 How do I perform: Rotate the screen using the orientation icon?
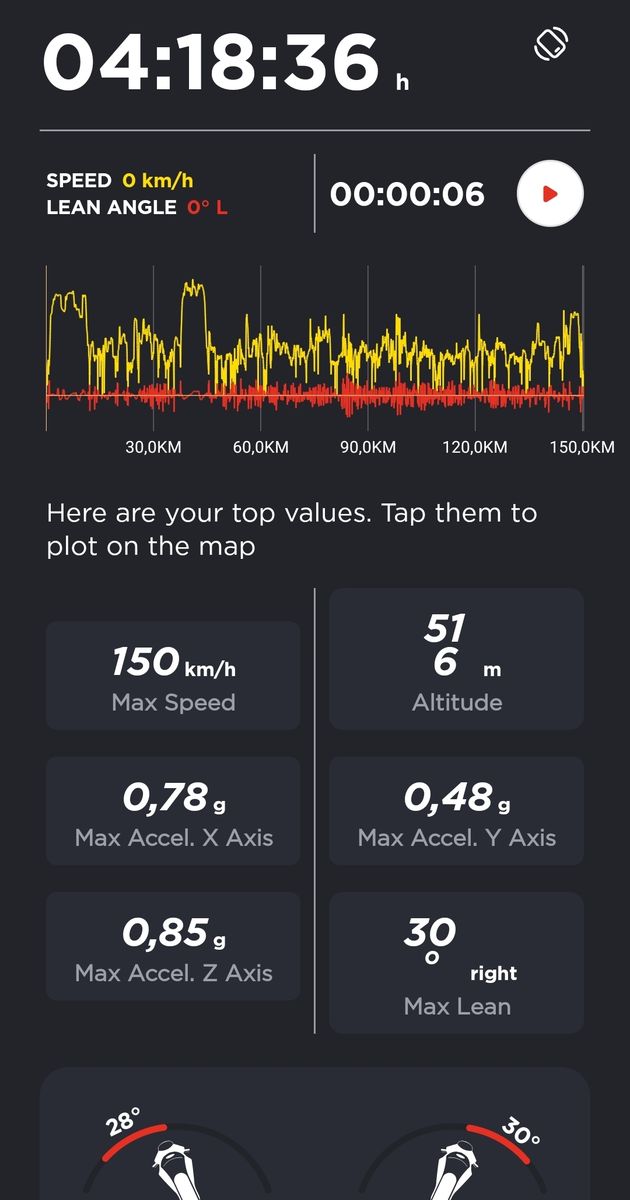(551, 45)
